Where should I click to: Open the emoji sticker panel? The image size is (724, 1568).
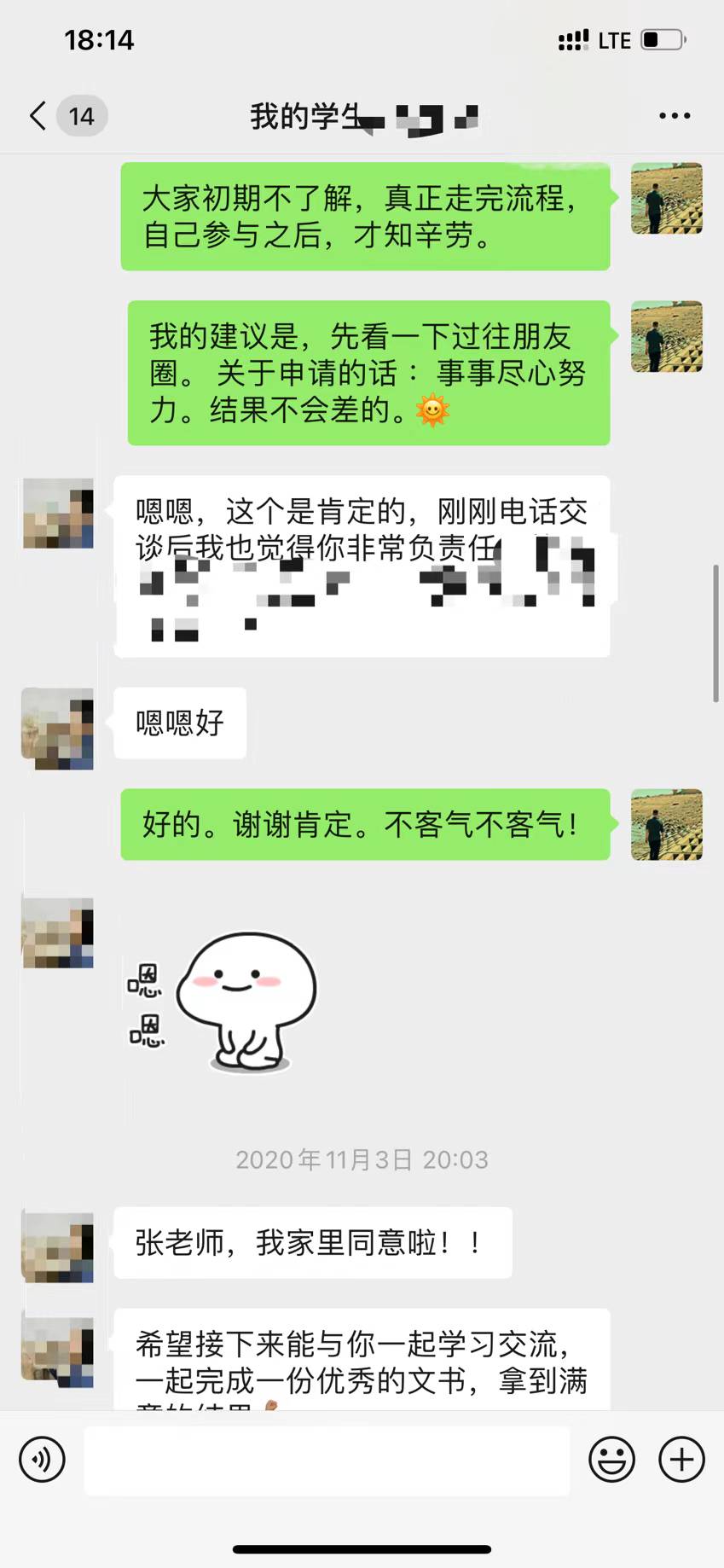click(x=611, y=1459)
